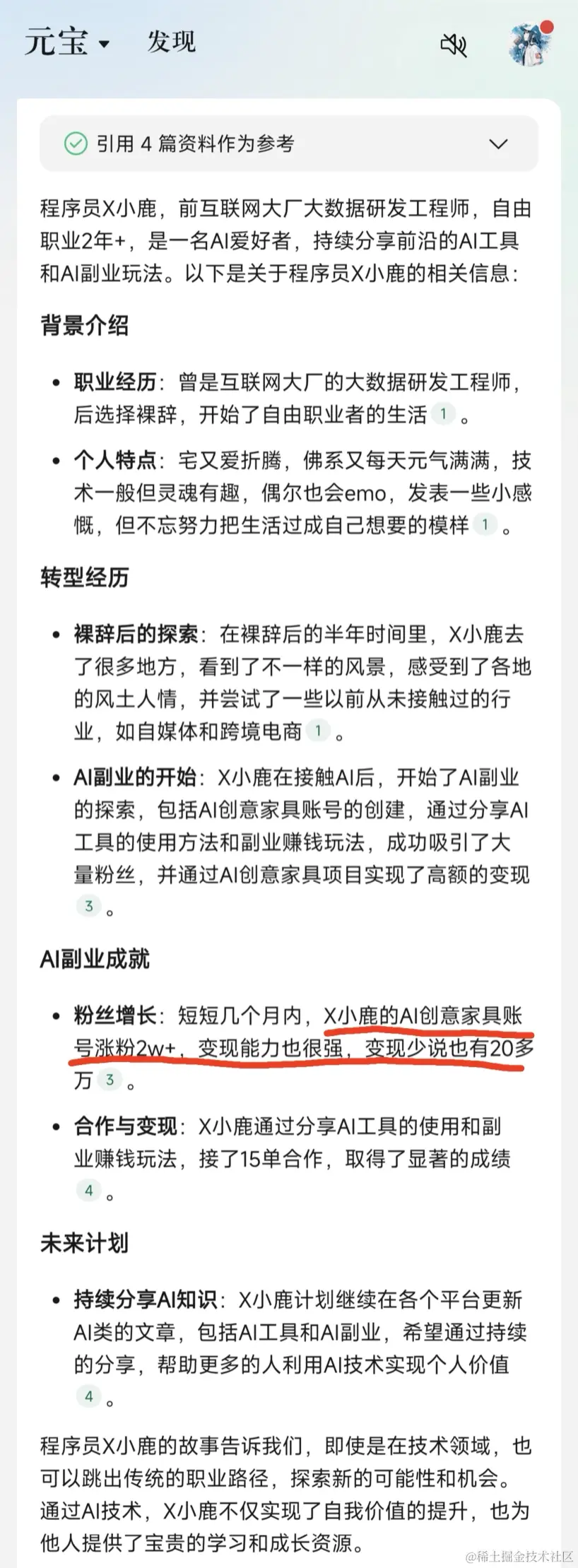The image size is (578, 1568).
Task: Open citation 3 after AI副业的开始 paragraph
Action: click(x=89, y=906)
